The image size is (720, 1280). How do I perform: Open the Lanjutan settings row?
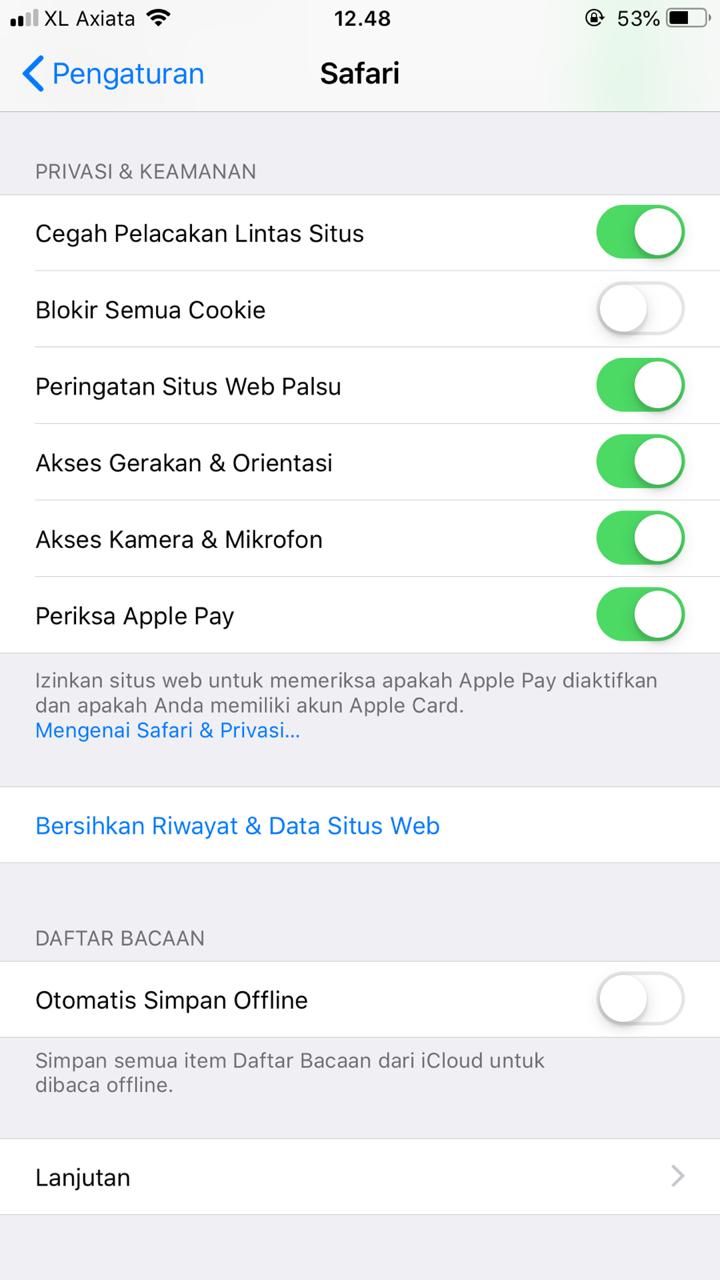pos(360,1177)
